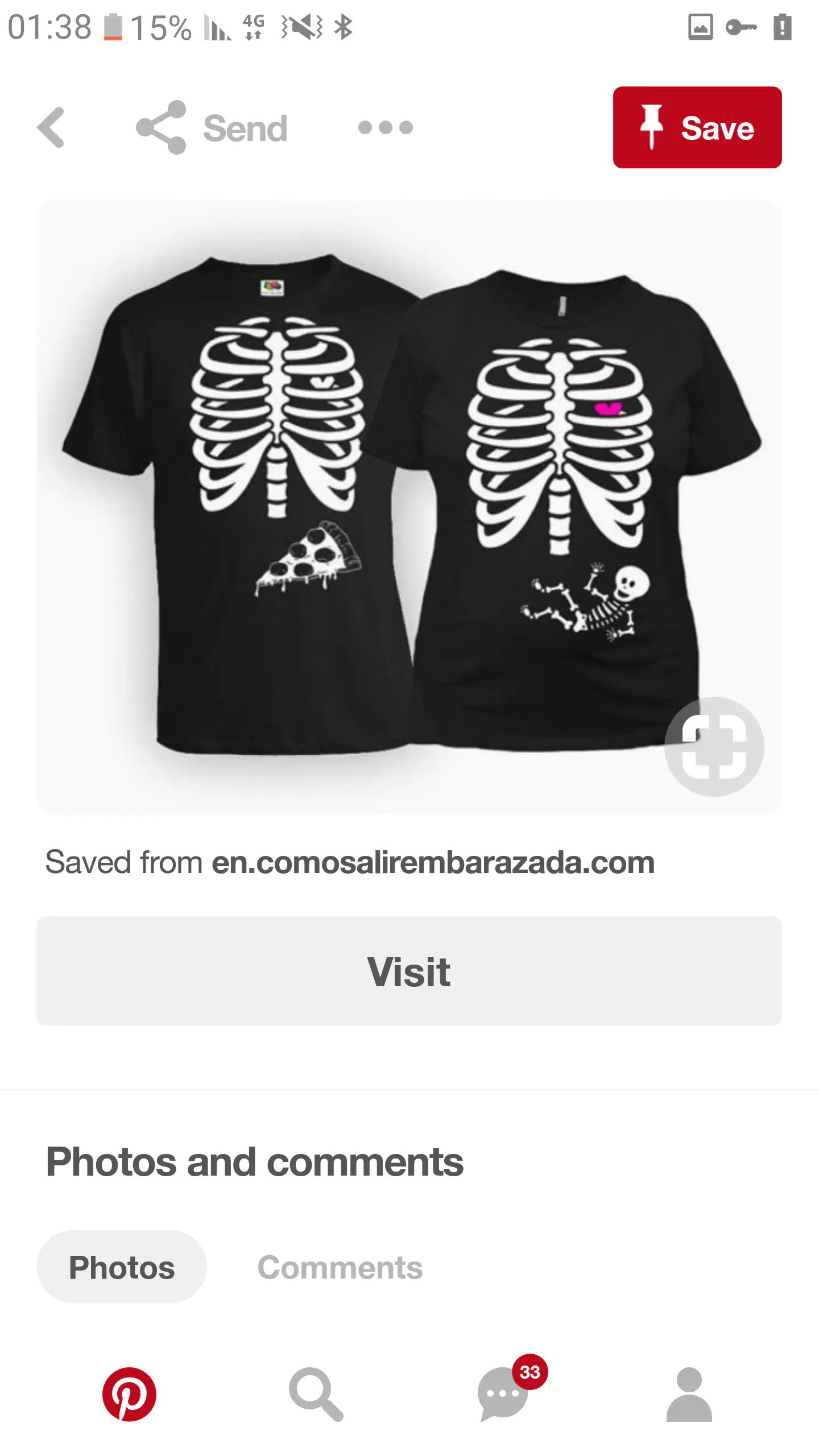Tap the Send share button
Image resolution: width=819 pixels, height=1456 pixels.
click(212, 127)
